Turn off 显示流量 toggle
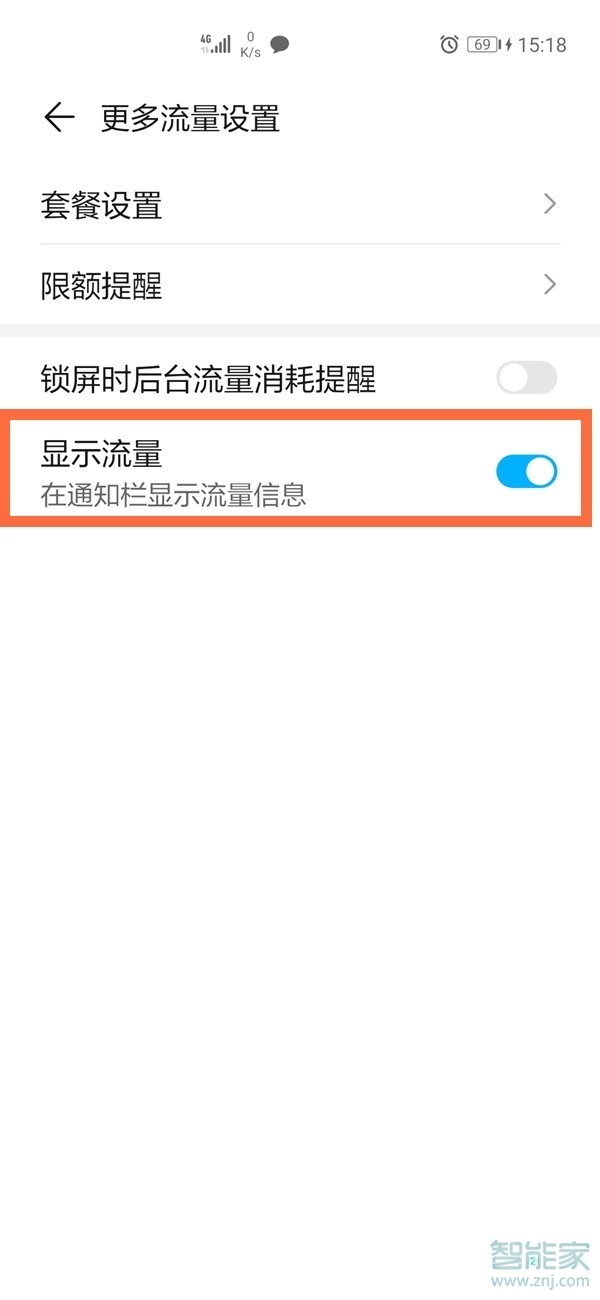The width and height of the screenshot is (600, 1300). tap(526, 471)
